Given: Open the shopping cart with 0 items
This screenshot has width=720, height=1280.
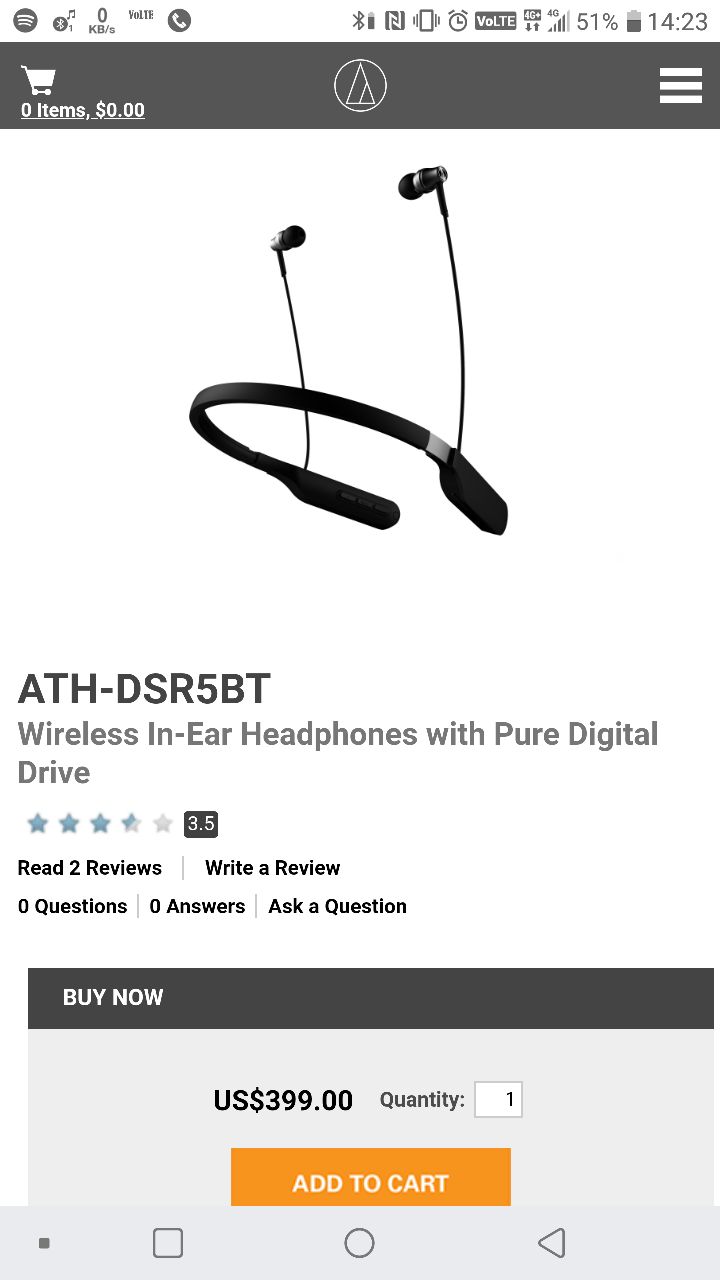Looking at the screenshot, I should click(82, 94).
